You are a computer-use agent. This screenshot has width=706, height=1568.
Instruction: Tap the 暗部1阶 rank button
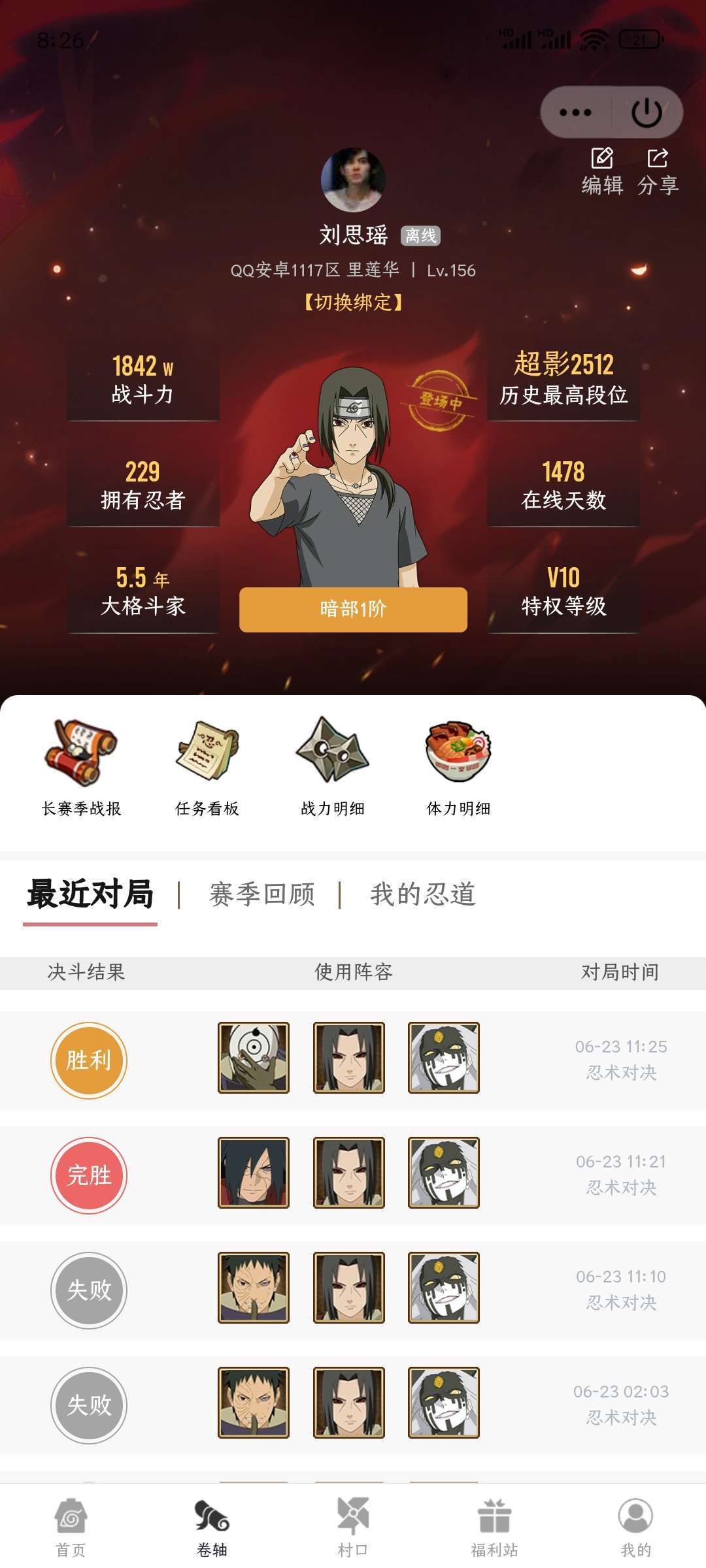click(353, 610)
